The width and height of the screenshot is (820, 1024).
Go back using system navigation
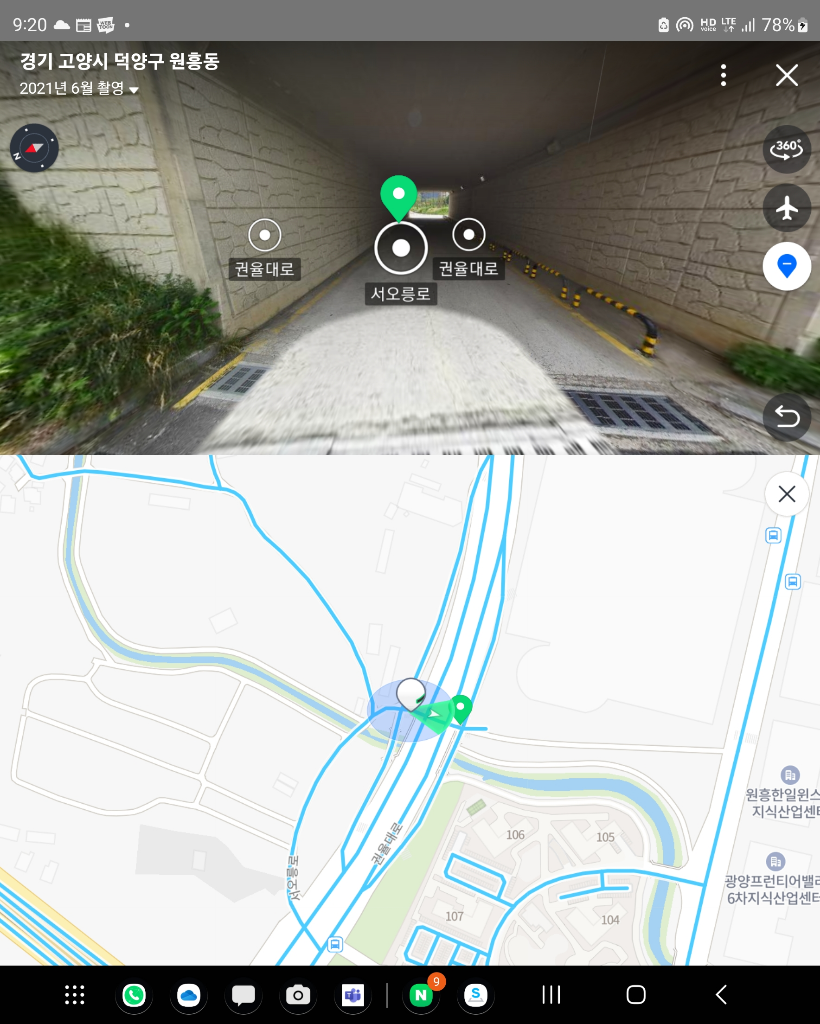(x=721, y=994)
